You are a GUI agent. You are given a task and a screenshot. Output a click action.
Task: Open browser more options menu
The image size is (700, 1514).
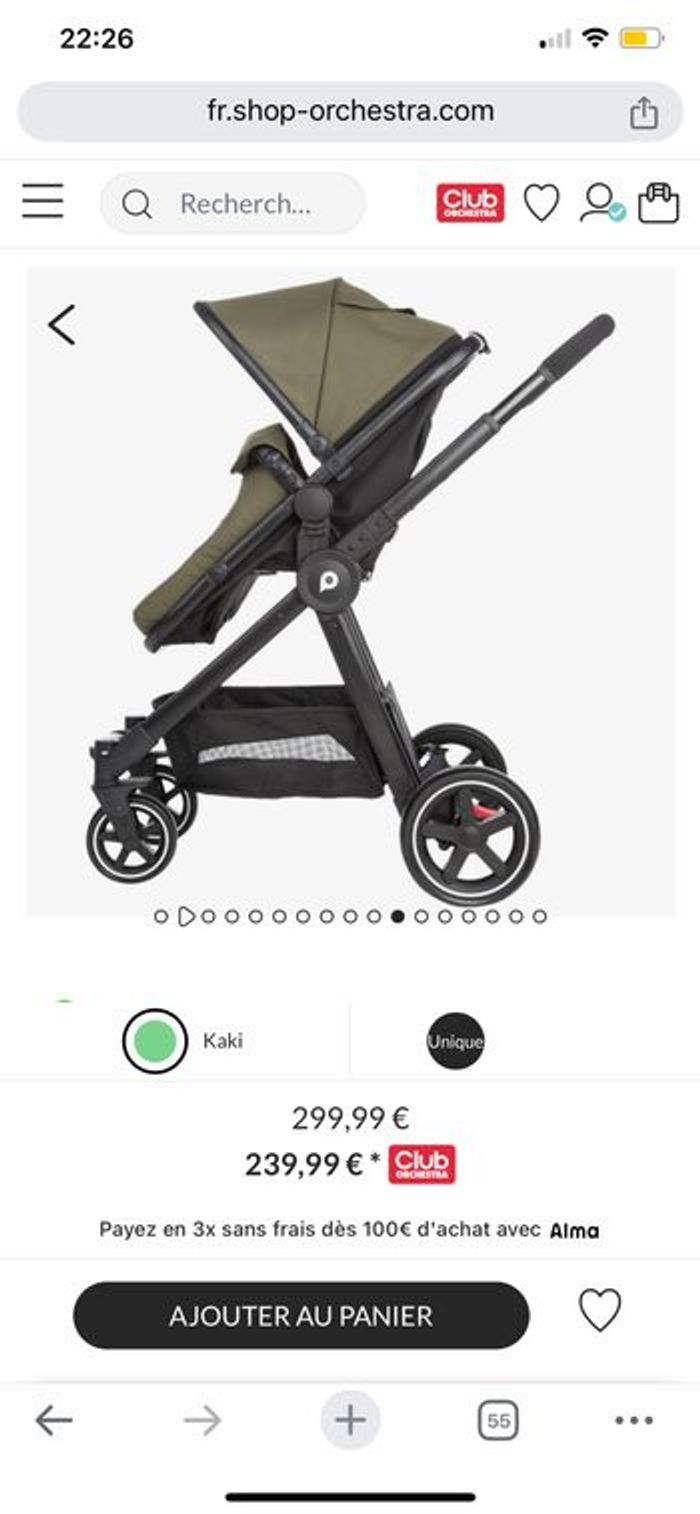point(634,1420)
